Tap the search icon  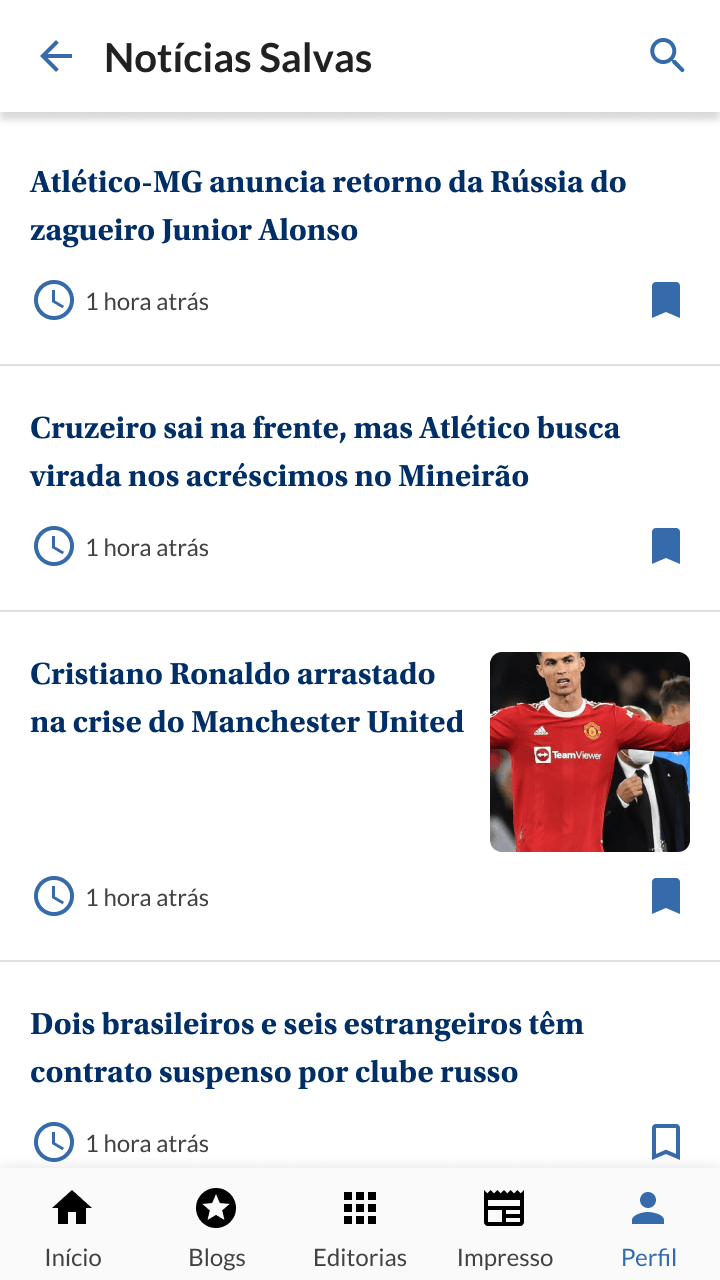point(666,56)
